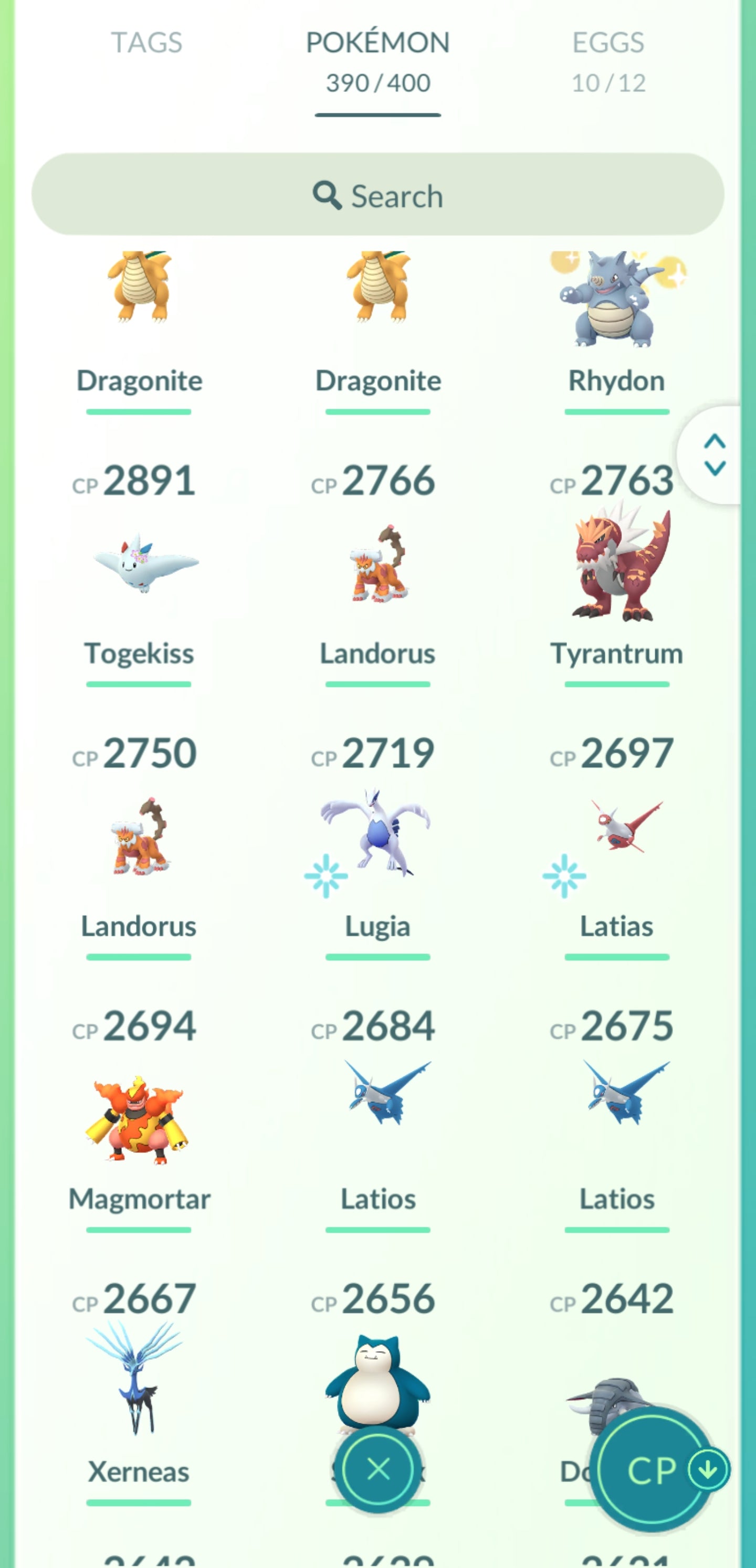This screenshot has width=756, height=1568.
Task: Open Xerneas with CP 2667
Action: click(139, 1382)
